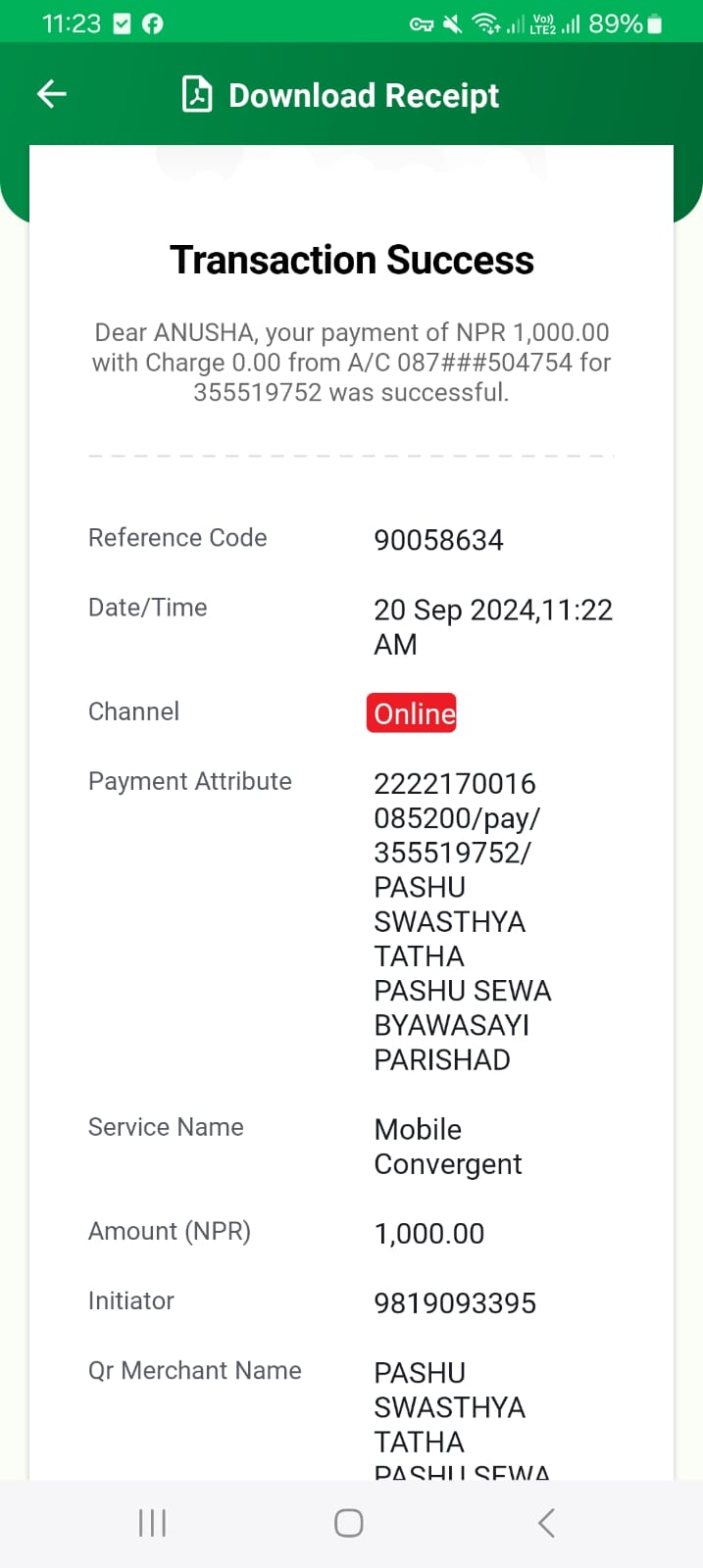Go back using the top-left arrow
The image size is (703, 1568).
coord(51,94)
